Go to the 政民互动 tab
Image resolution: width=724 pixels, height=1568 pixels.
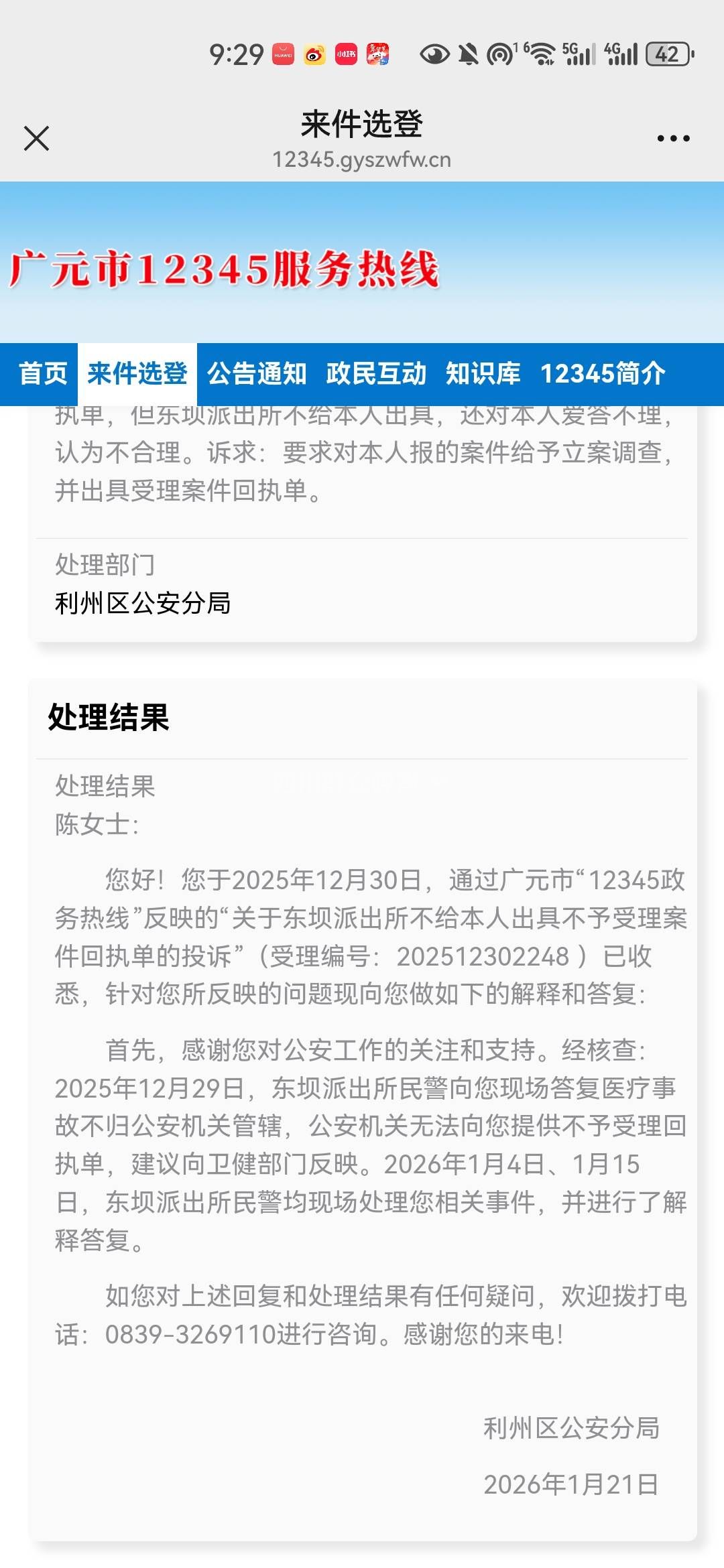376,373
